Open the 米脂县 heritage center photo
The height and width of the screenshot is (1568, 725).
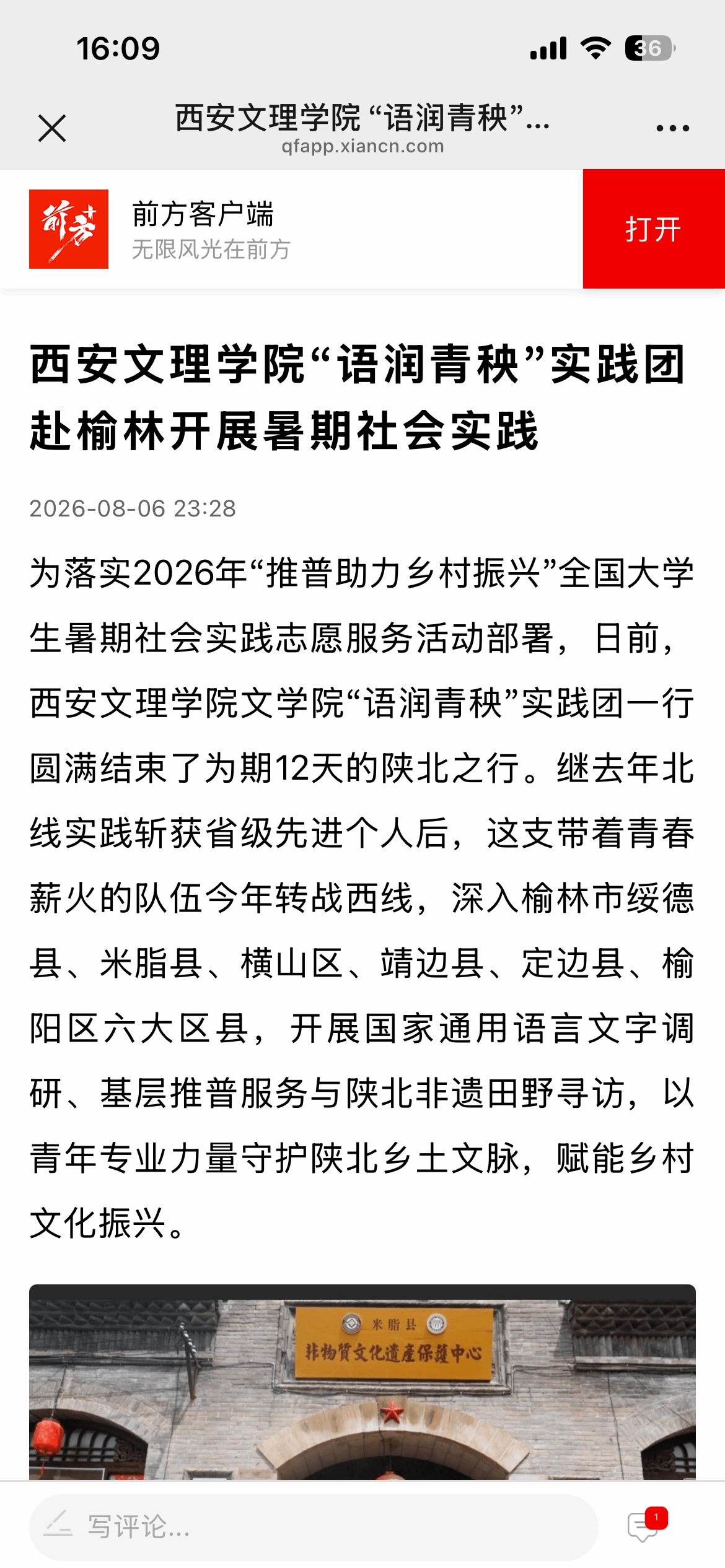click(362, 1382)
